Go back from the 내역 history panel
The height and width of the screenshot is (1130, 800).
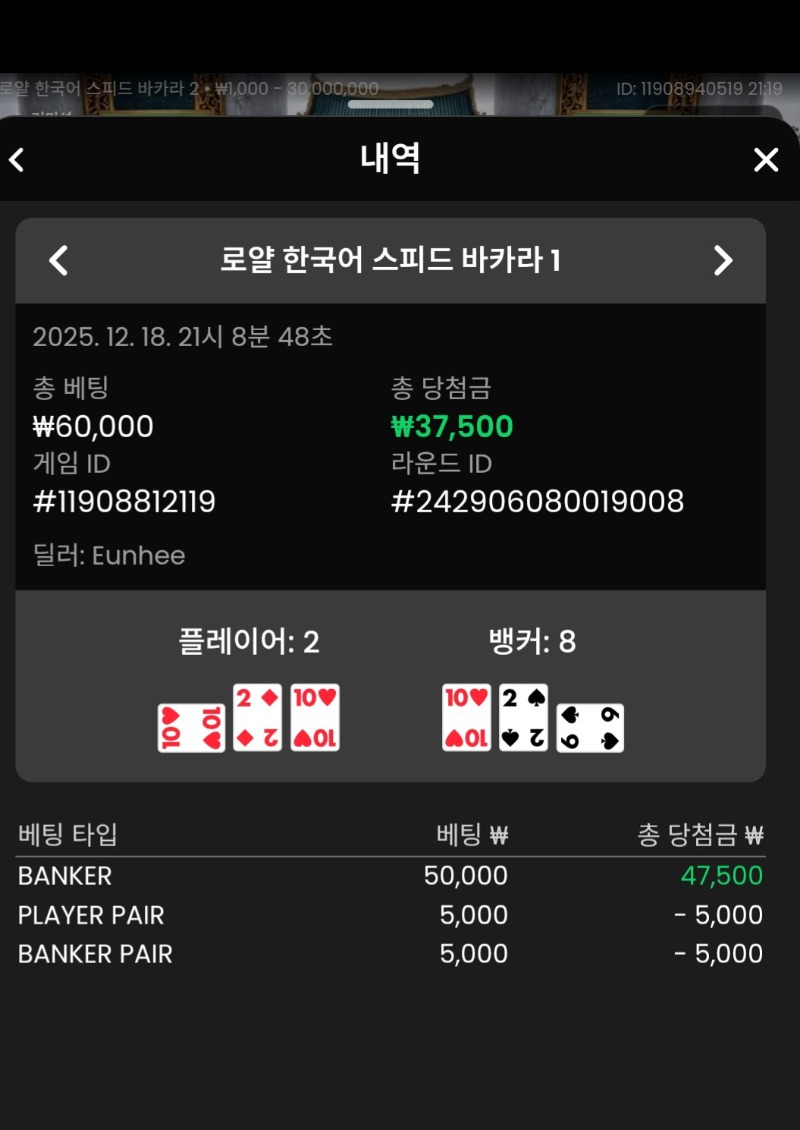point(17,160)
